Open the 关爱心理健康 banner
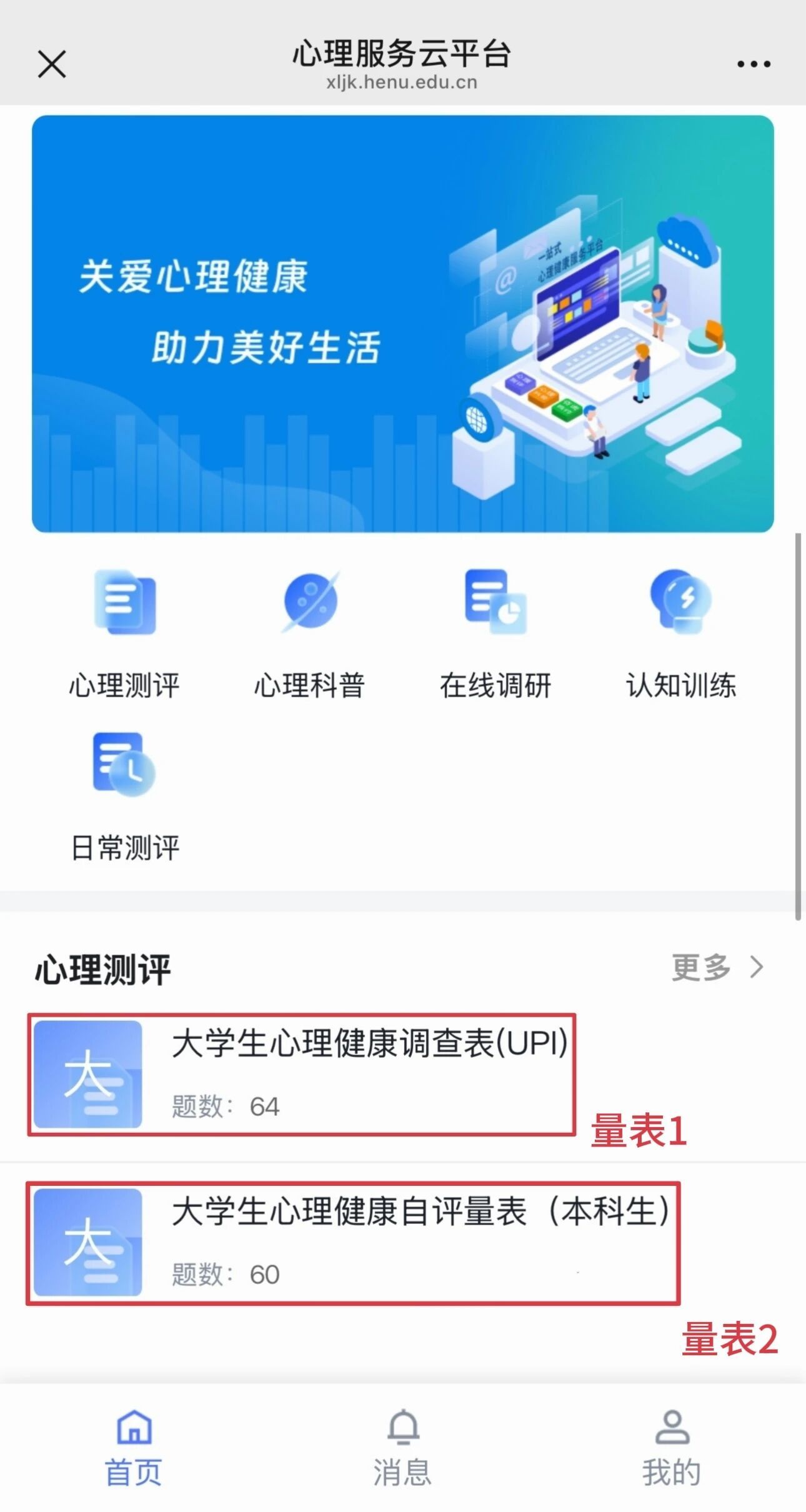Image resolution: width=806 pixels, height=1512 pixels. (x=402, y=324)
